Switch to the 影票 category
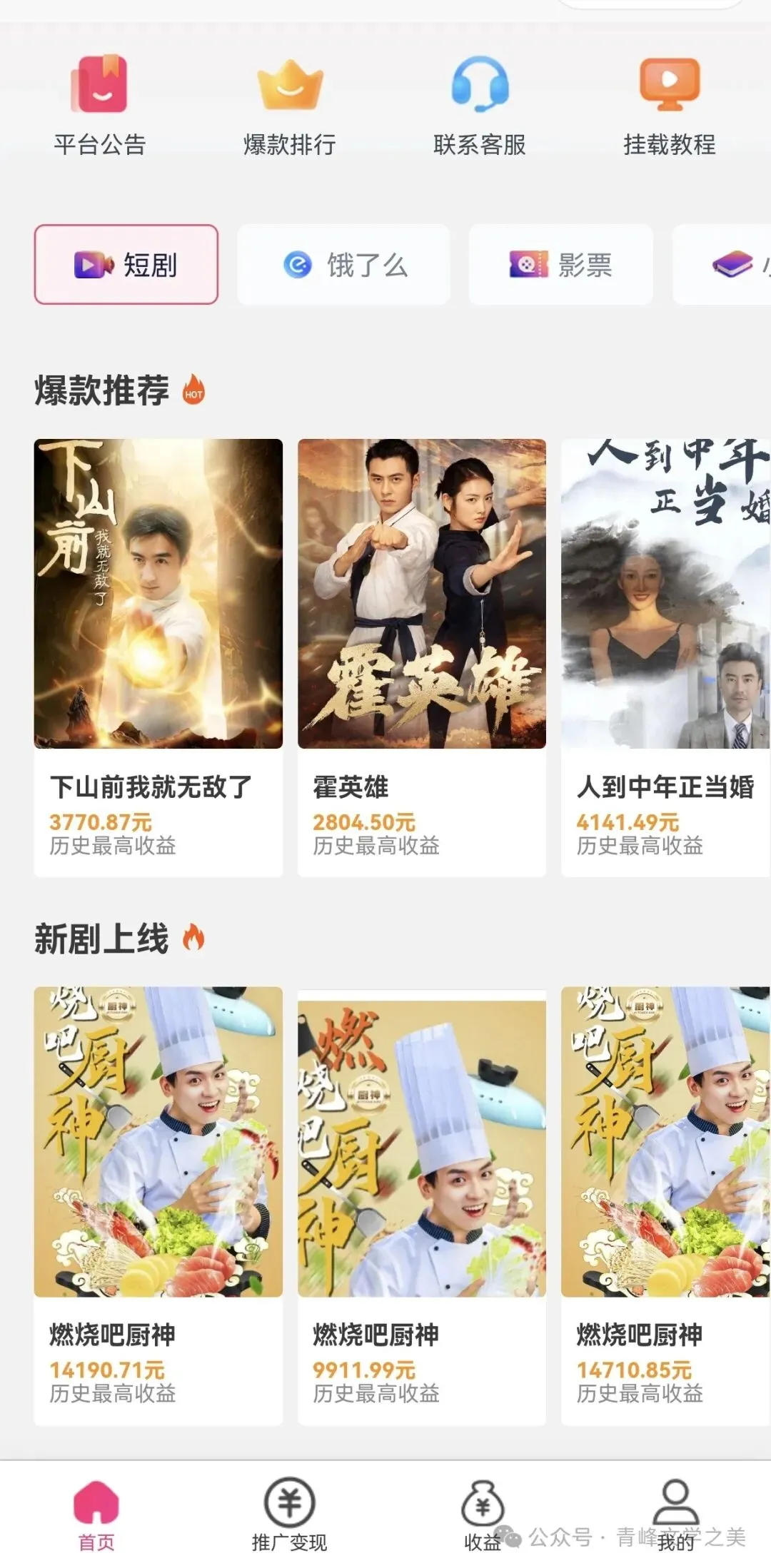Image resolution: width=771 pixels, height=1568 pixels. pos(560,265)
